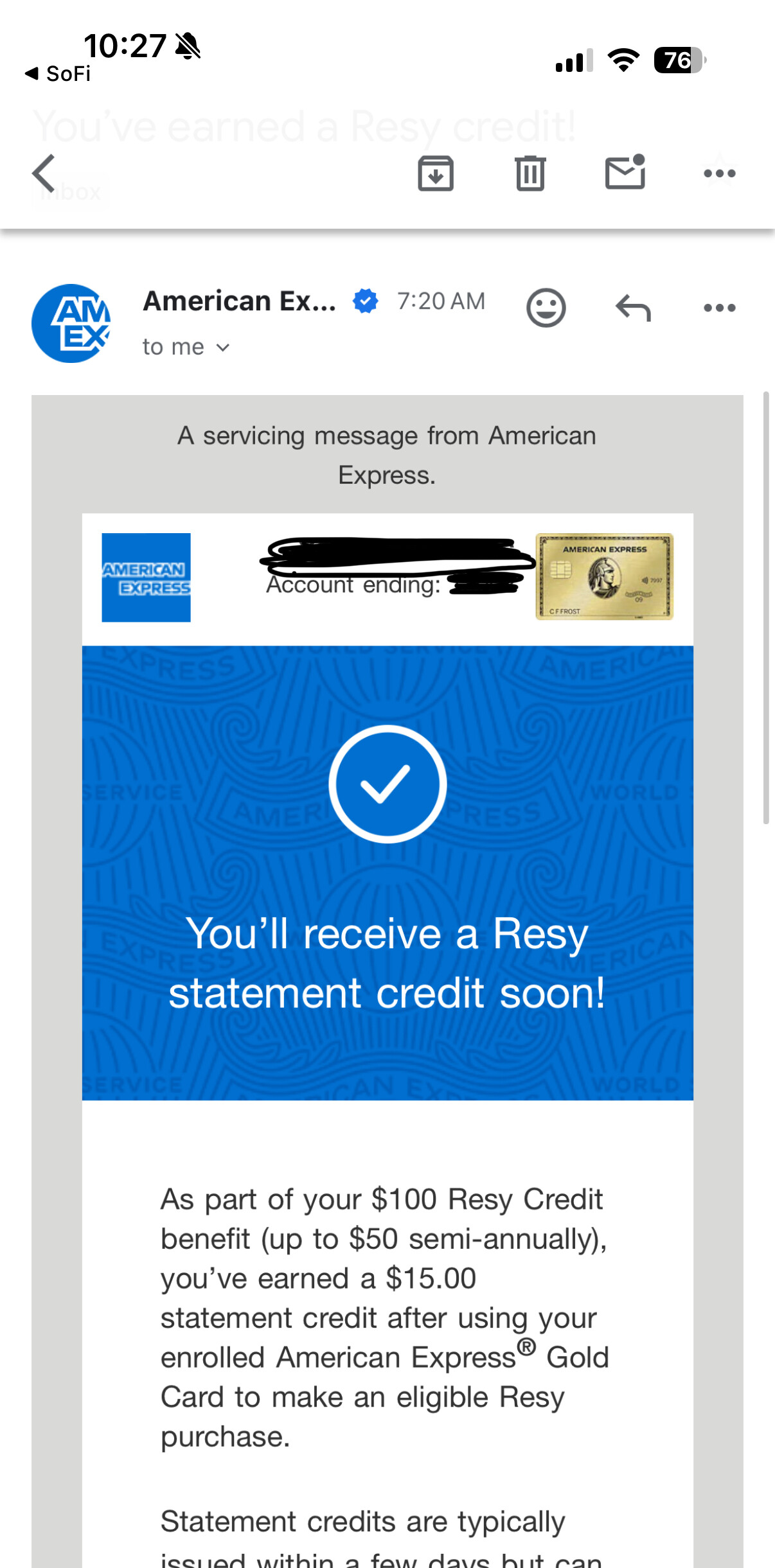Mark this email as unread
Image resolution: width=775 pixels, height=1568 pixels.
click(625, 172)
